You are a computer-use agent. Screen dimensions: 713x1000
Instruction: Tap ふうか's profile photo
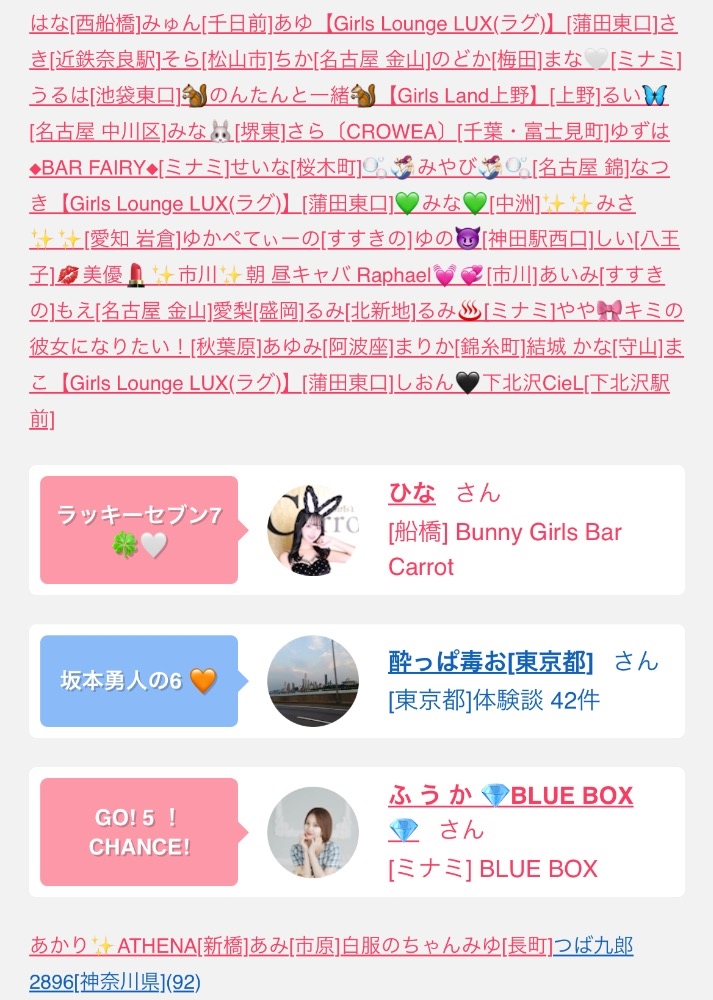(312, 832)
